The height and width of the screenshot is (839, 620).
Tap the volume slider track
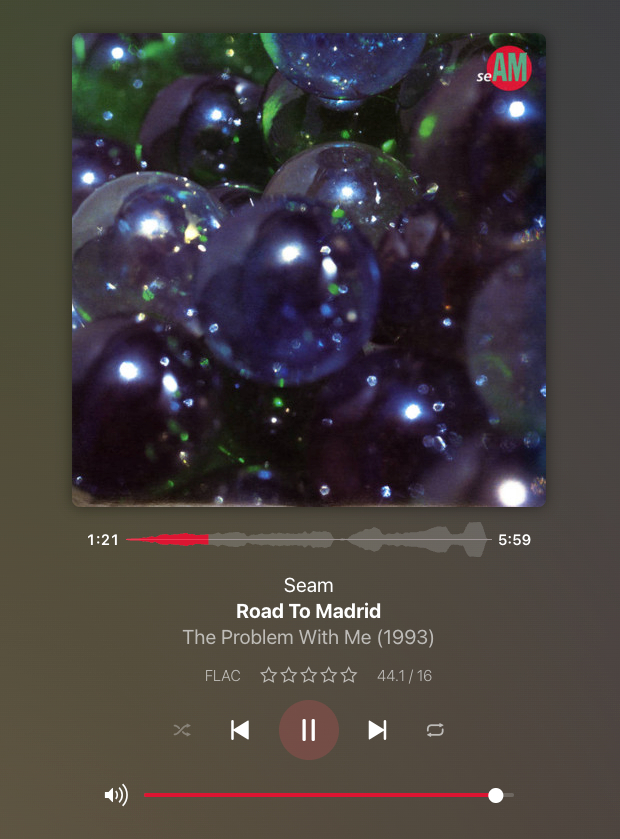click(x=320, y=795)
